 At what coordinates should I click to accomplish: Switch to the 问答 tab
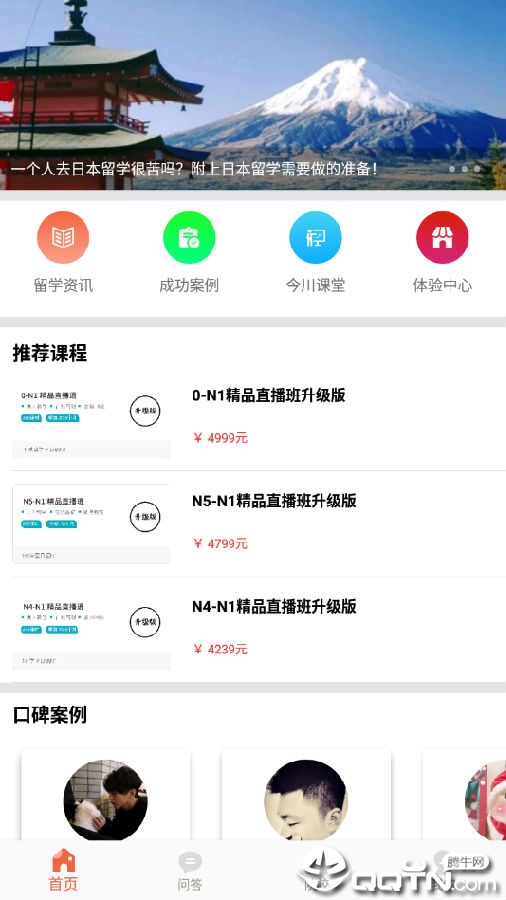pos(190,871)
